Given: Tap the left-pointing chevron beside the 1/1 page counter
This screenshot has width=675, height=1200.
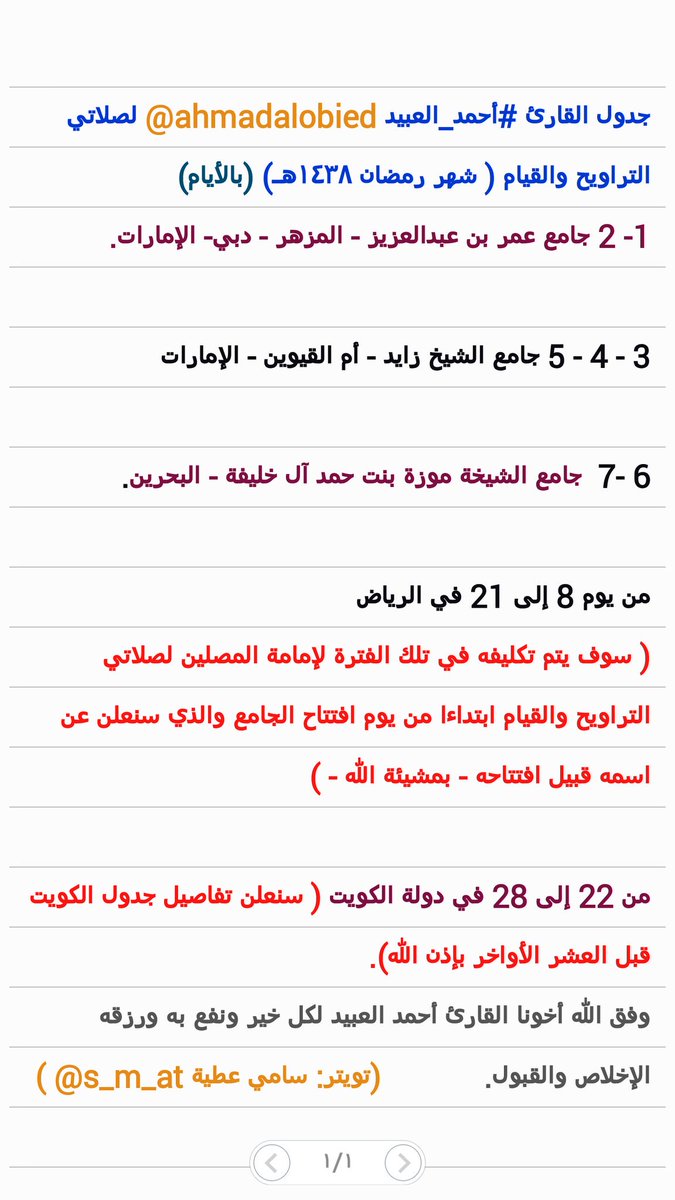Looking at the screenshot, I should click(271, 1163).
